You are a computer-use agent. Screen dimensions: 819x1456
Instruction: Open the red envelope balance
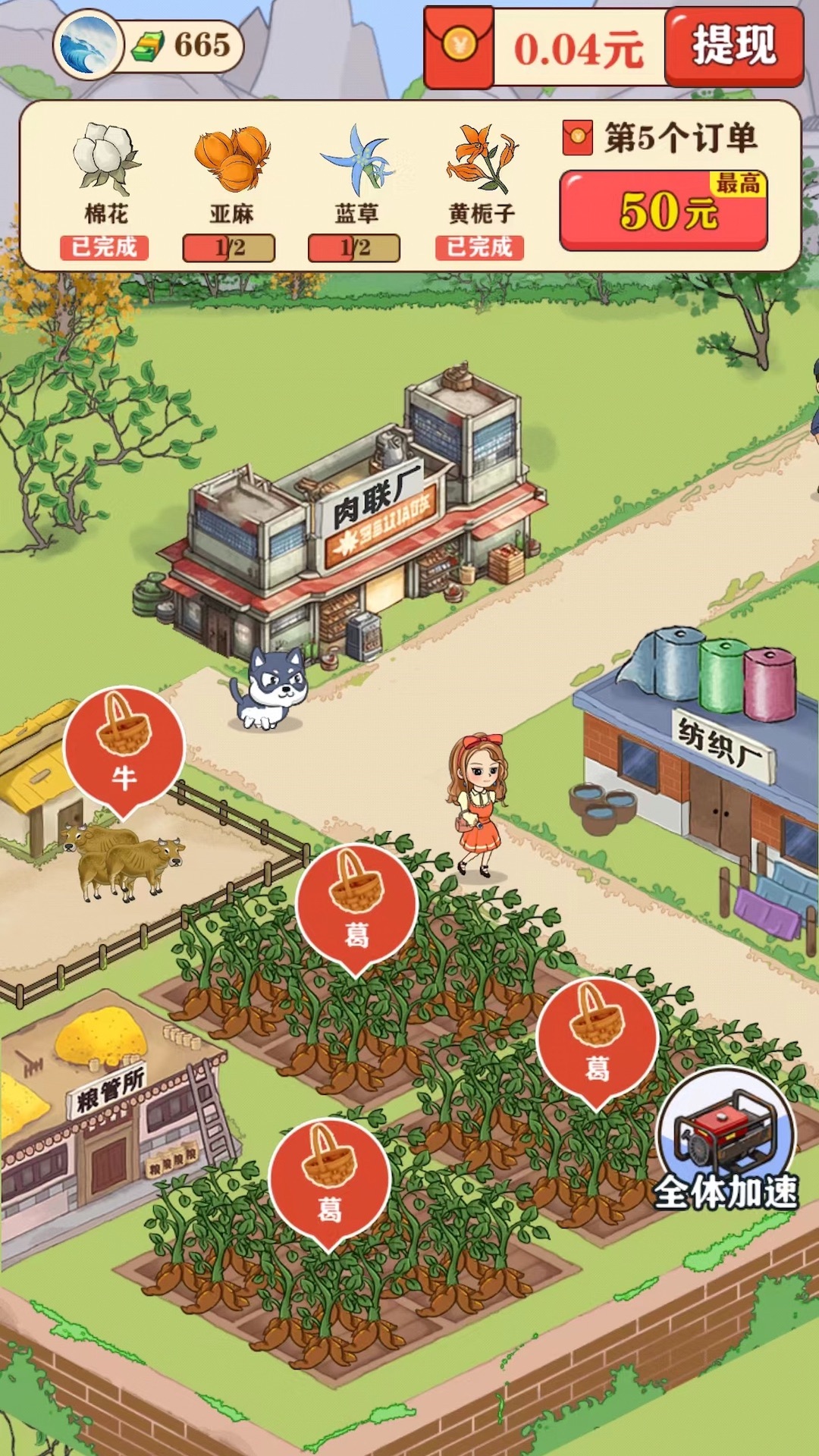pyautogui.click(x=460, y=47)
